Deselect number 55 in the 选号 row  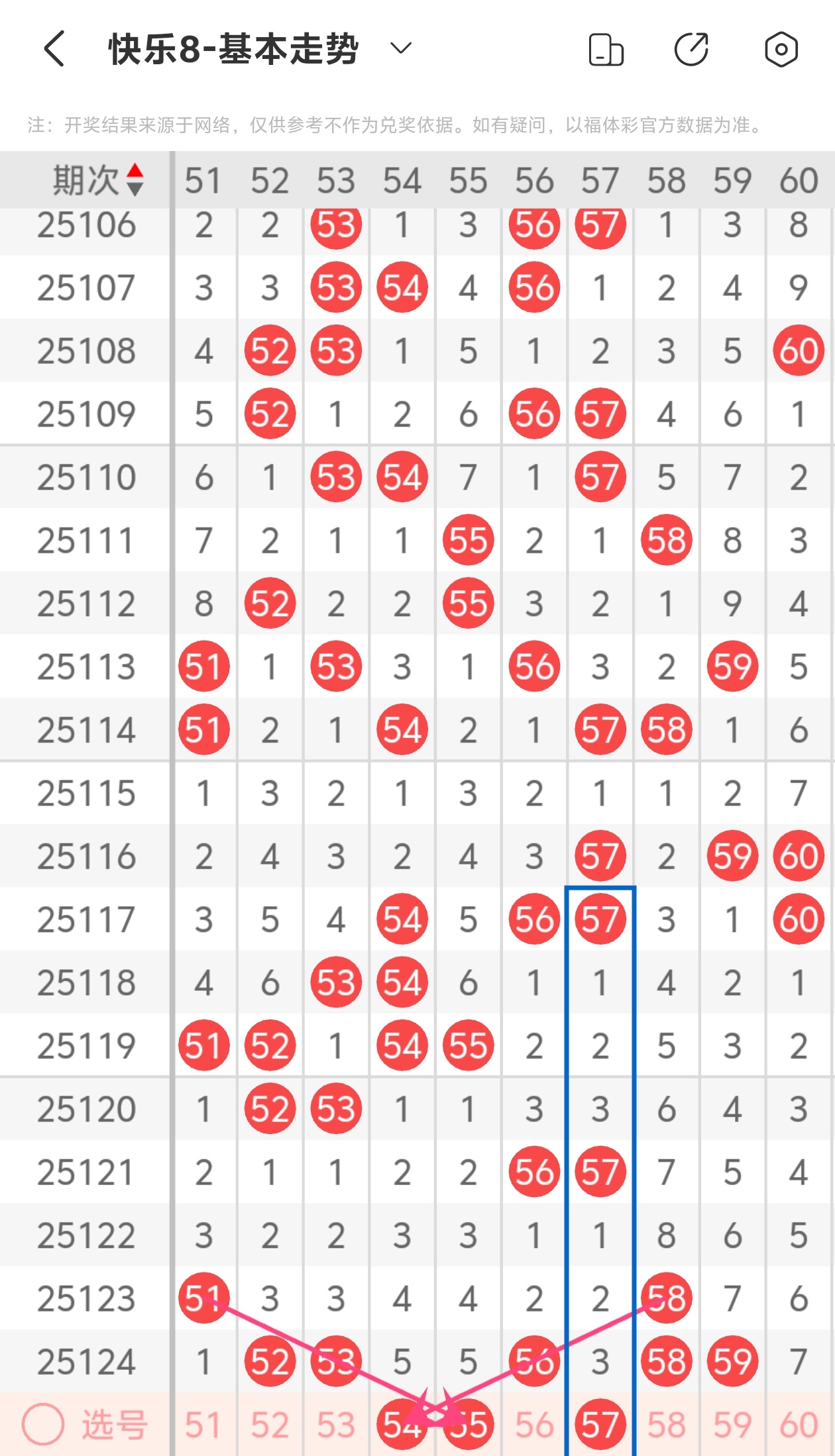pos(468,1424)
